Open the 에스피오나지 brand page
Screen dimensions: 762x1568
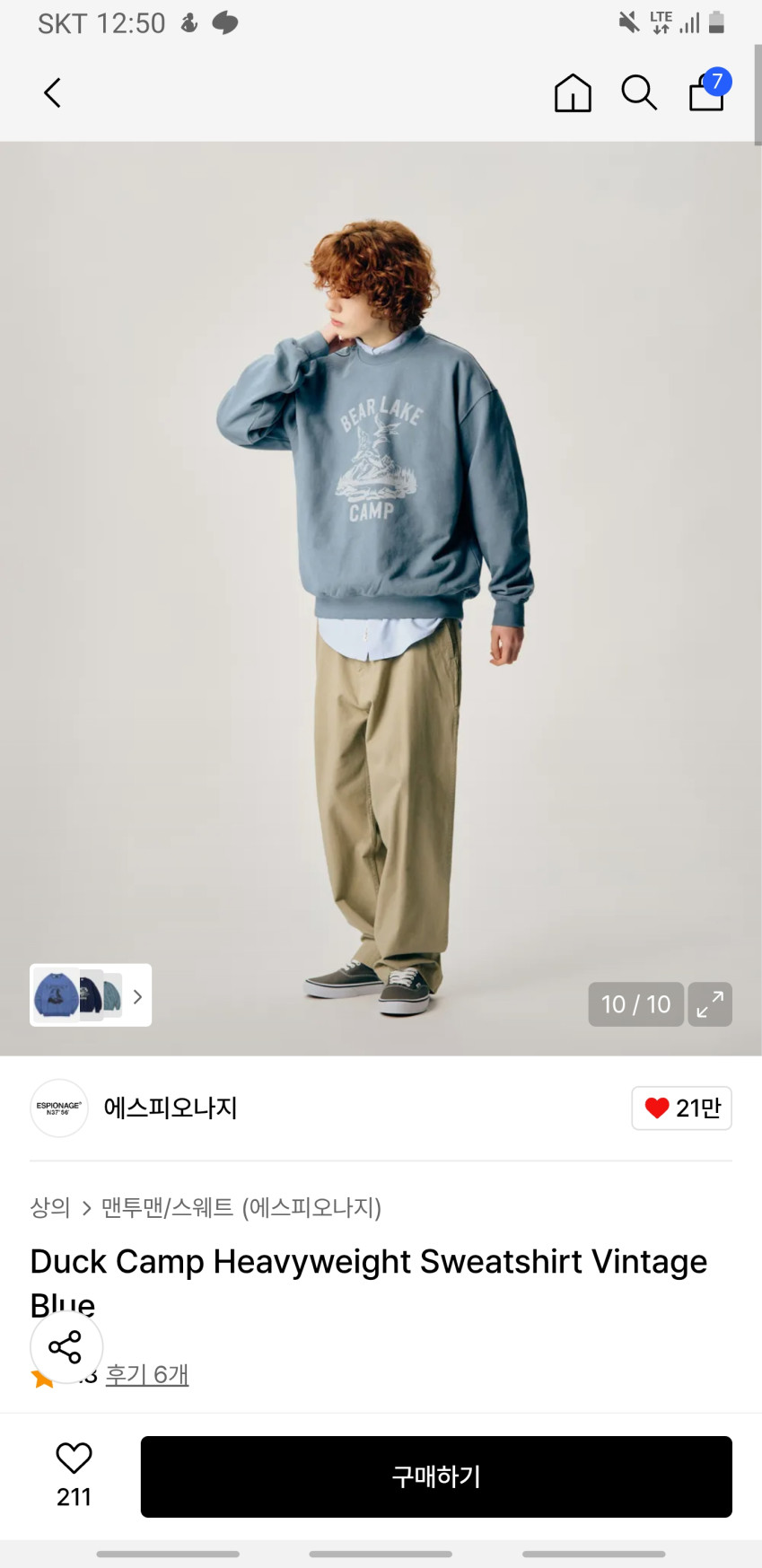170,1108
